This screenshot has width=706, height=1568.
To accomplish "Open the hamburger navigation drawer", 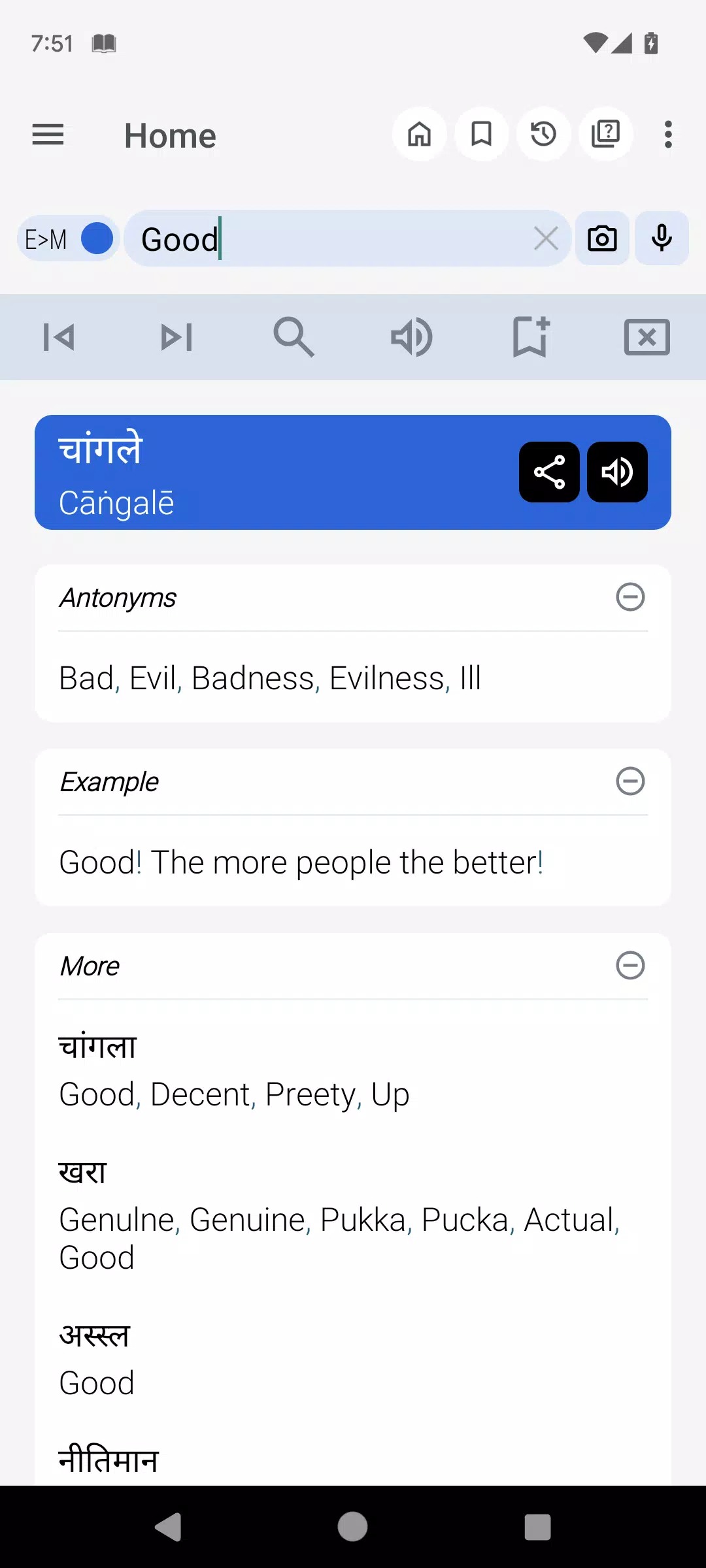I will click(x=48, y=135).
